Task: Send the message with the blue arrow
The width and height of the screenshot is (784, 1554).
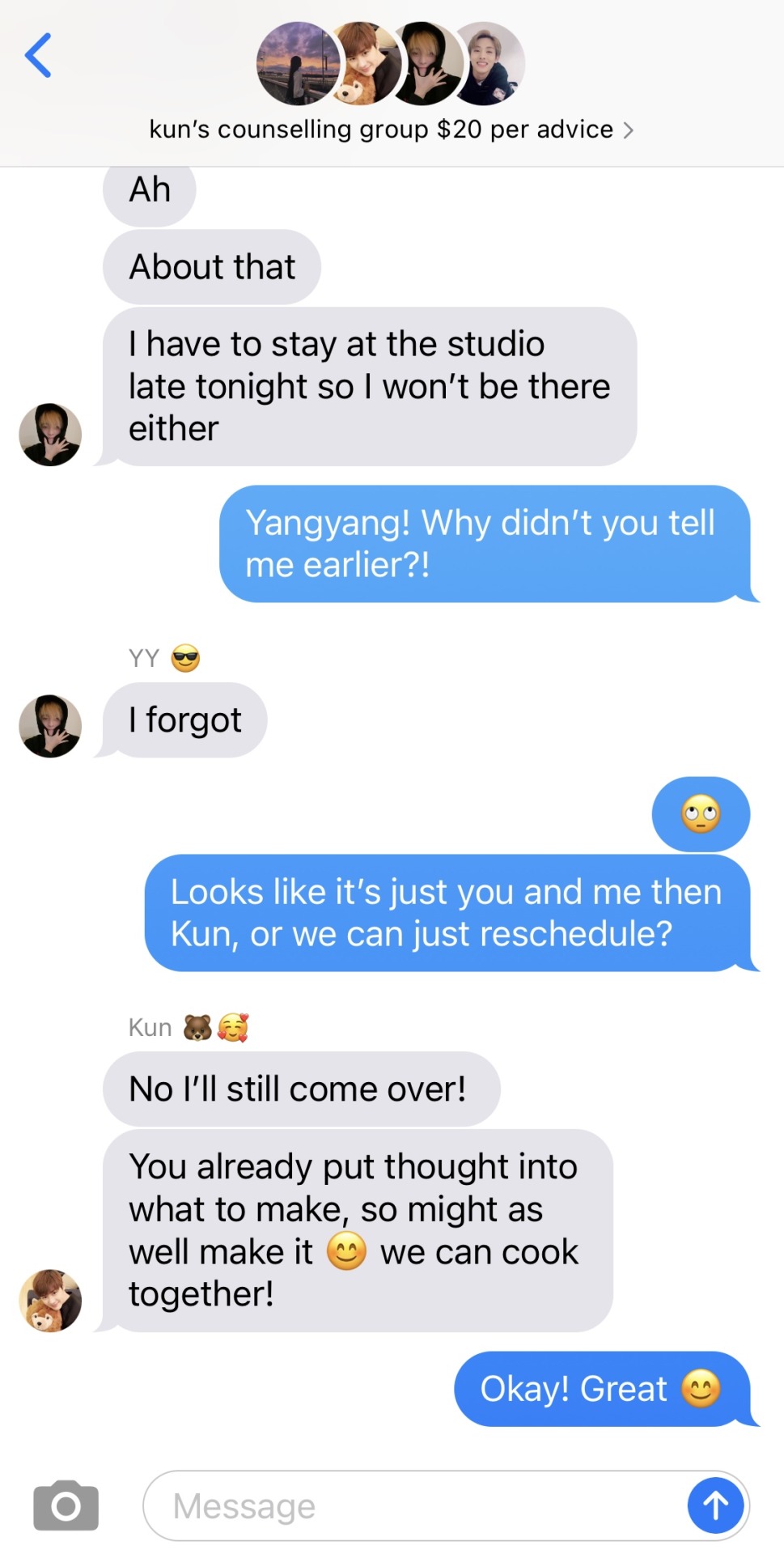Action: point(715,1505)
